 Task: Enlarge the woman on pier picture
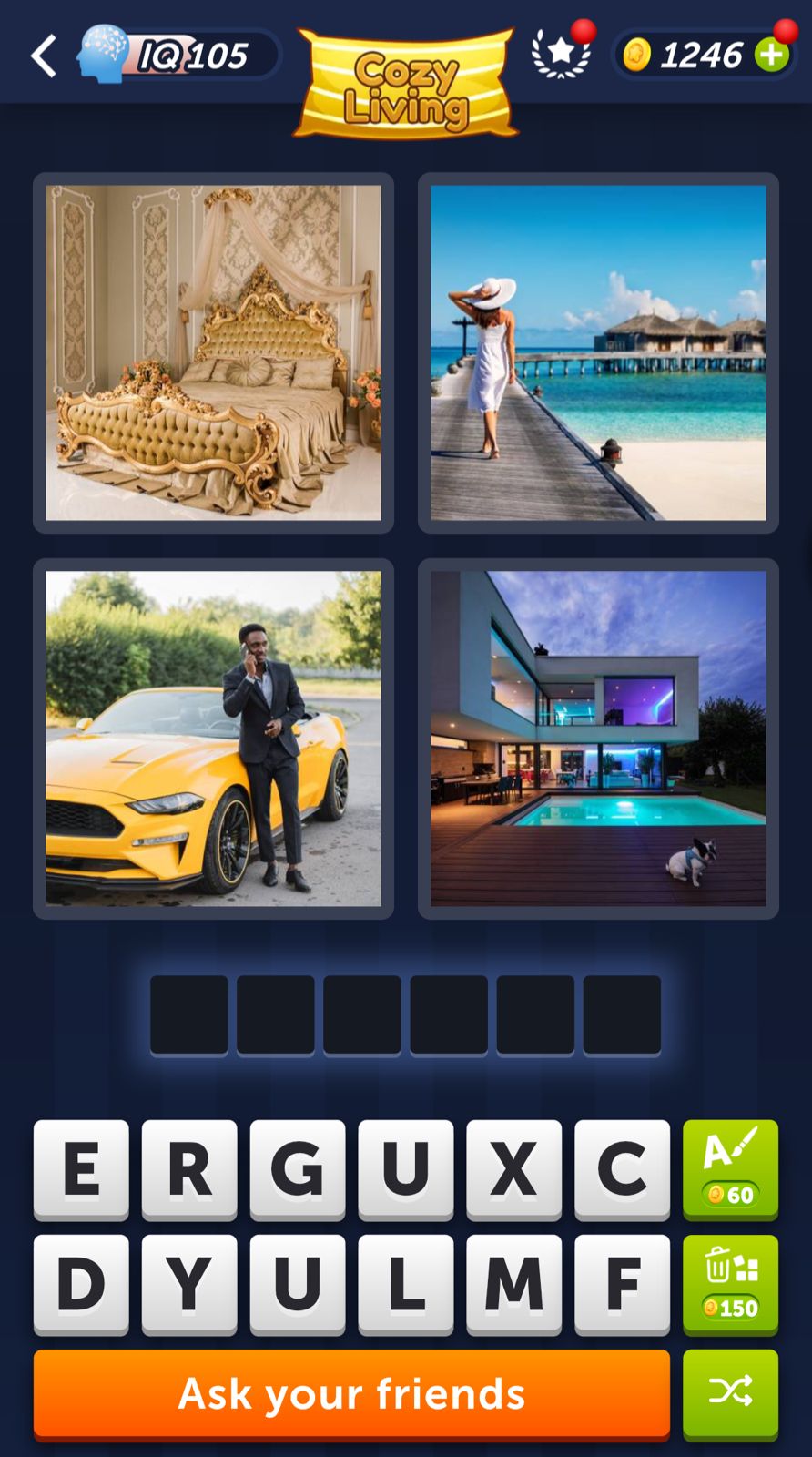coord(598,353)
